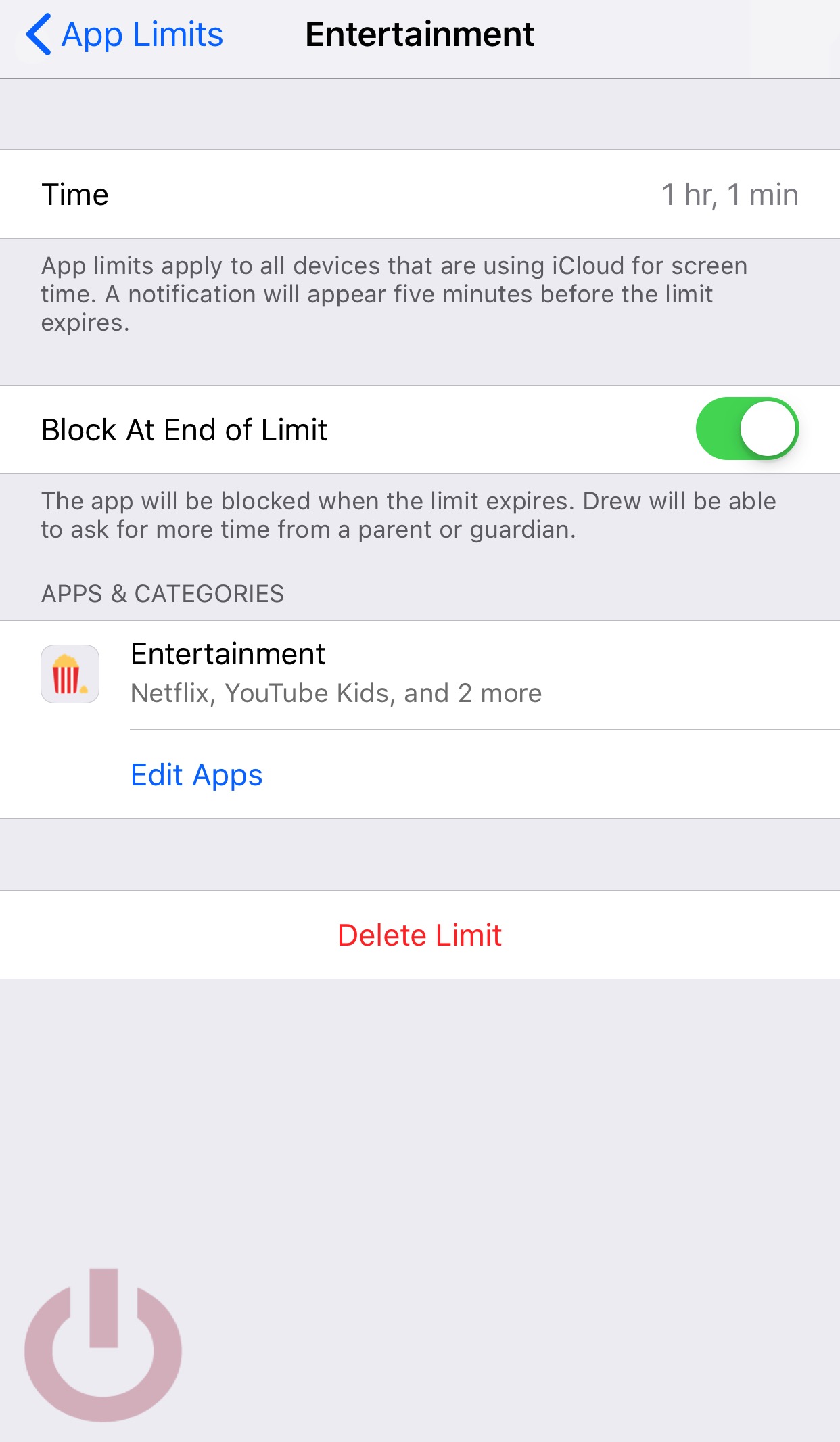Screen dimensions: 840x1442
Task: Open the Entertainment category row
Action: tap(419, 674)
